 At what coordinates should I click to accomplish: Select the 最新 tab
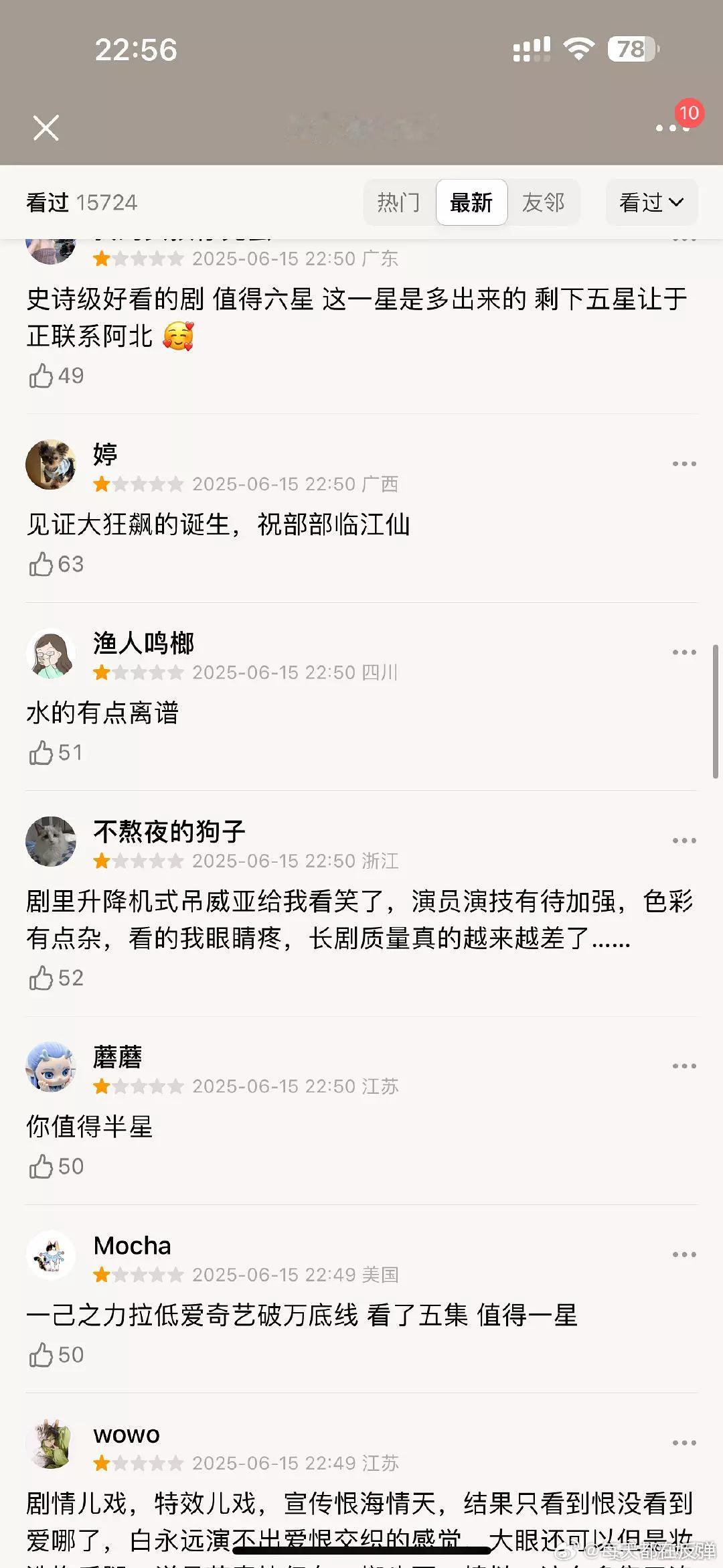(x=471, y=202)
